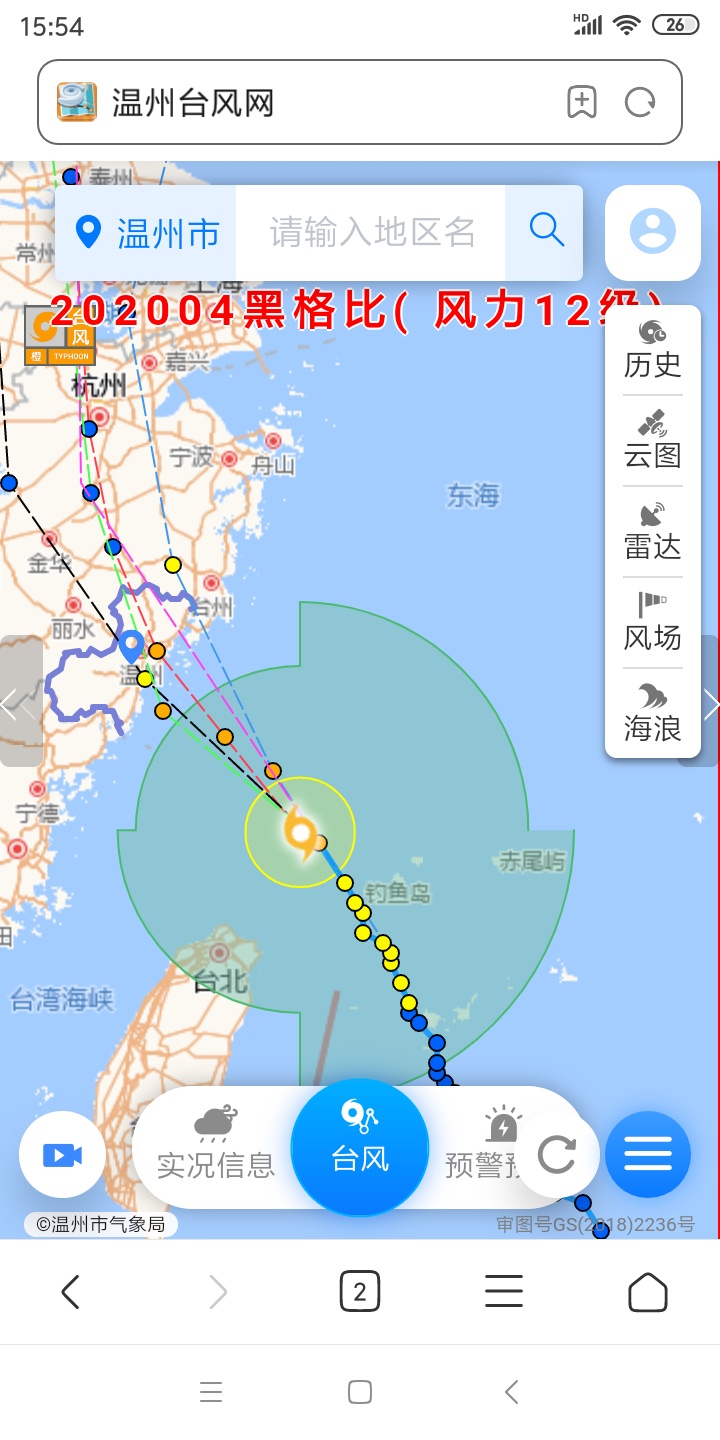720x1440 pixels.
Task: Open typhoon 历史 records
Action: 653,350
